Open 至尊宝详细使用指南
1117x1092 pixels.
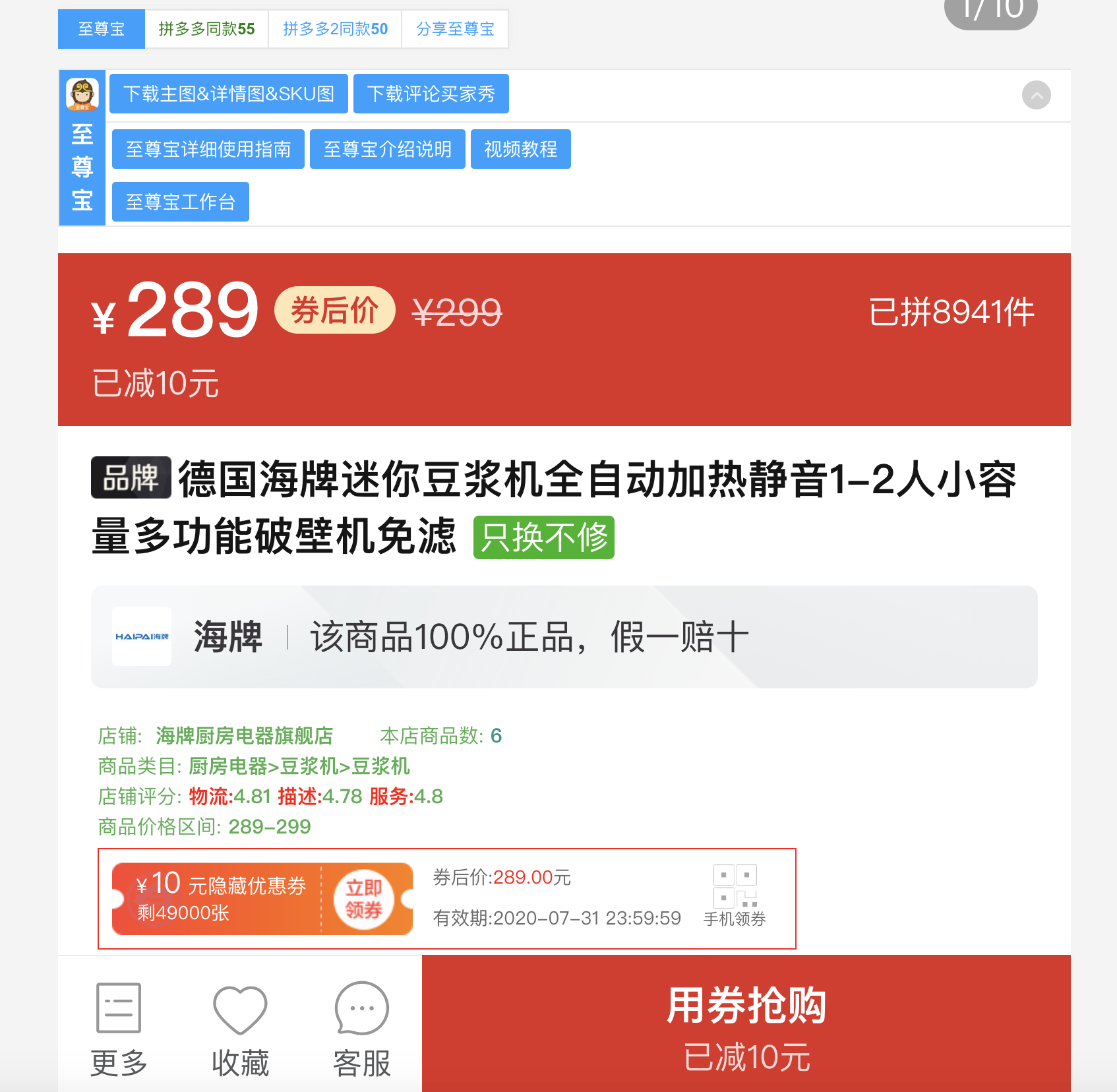[208, 149]
